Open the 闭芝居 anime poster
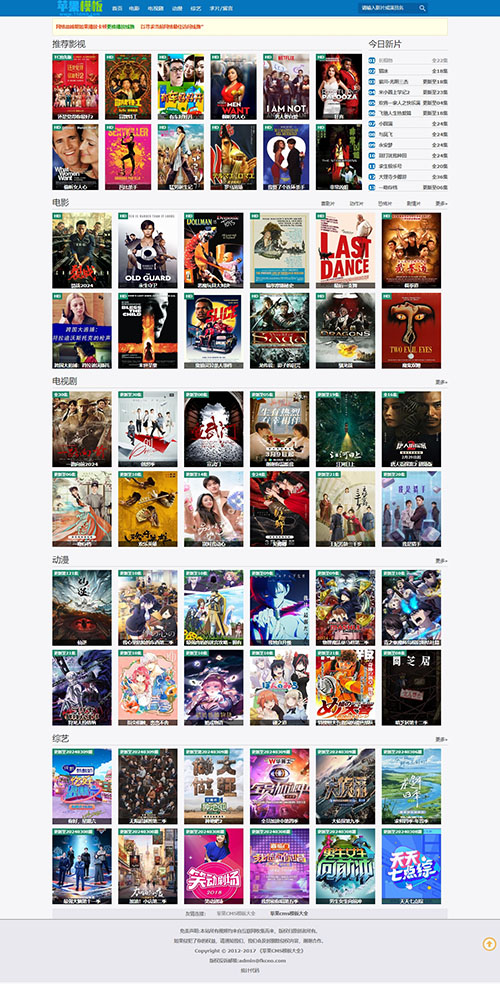Screen dimensions: 500x984 (411, 687)
